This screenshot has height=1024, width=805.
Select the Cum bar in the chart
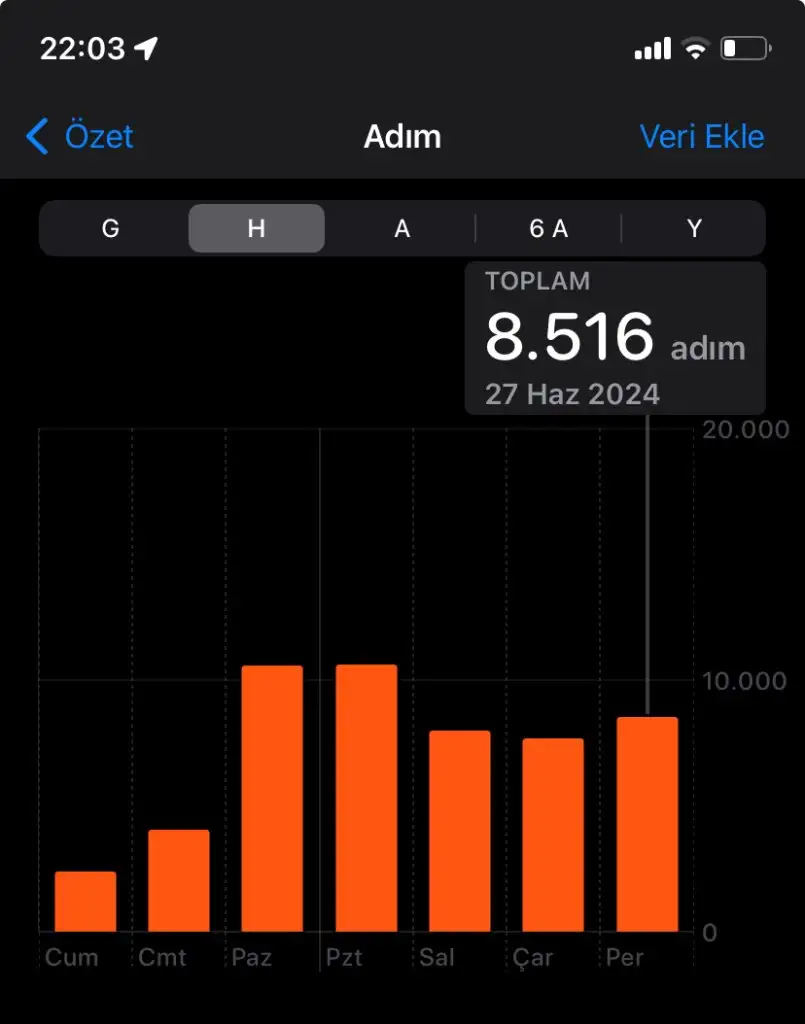tap(85, 901)
